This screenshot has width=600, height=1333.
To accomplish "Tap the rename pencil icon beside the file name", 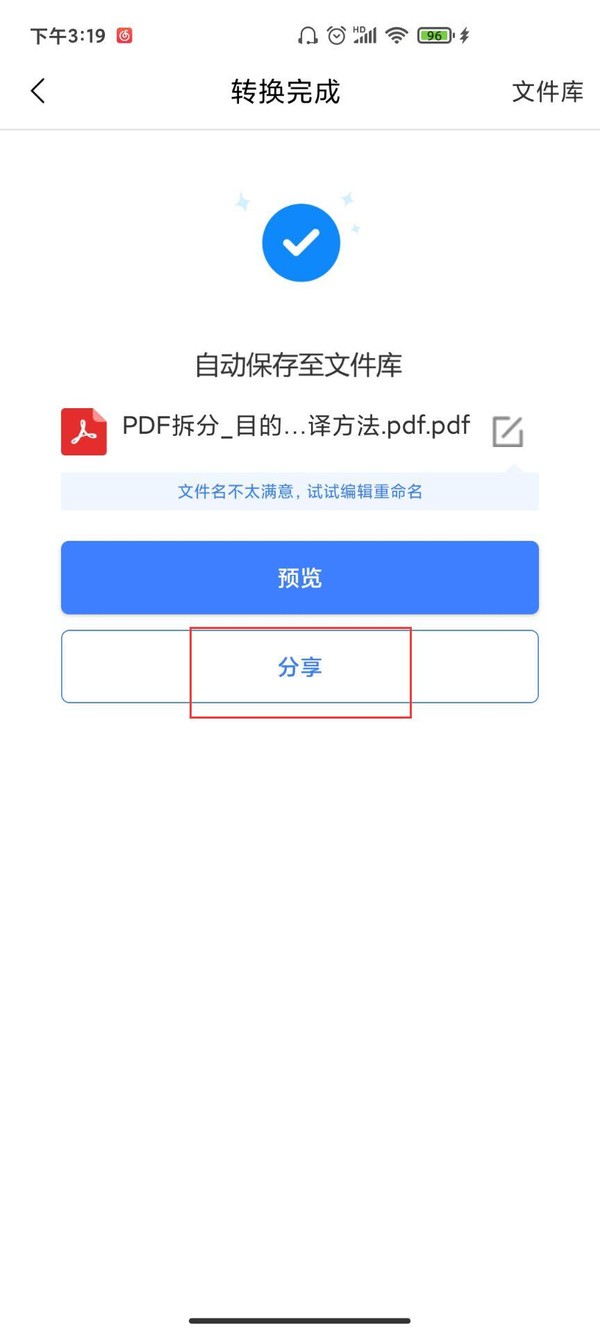I will click(508, 431).
